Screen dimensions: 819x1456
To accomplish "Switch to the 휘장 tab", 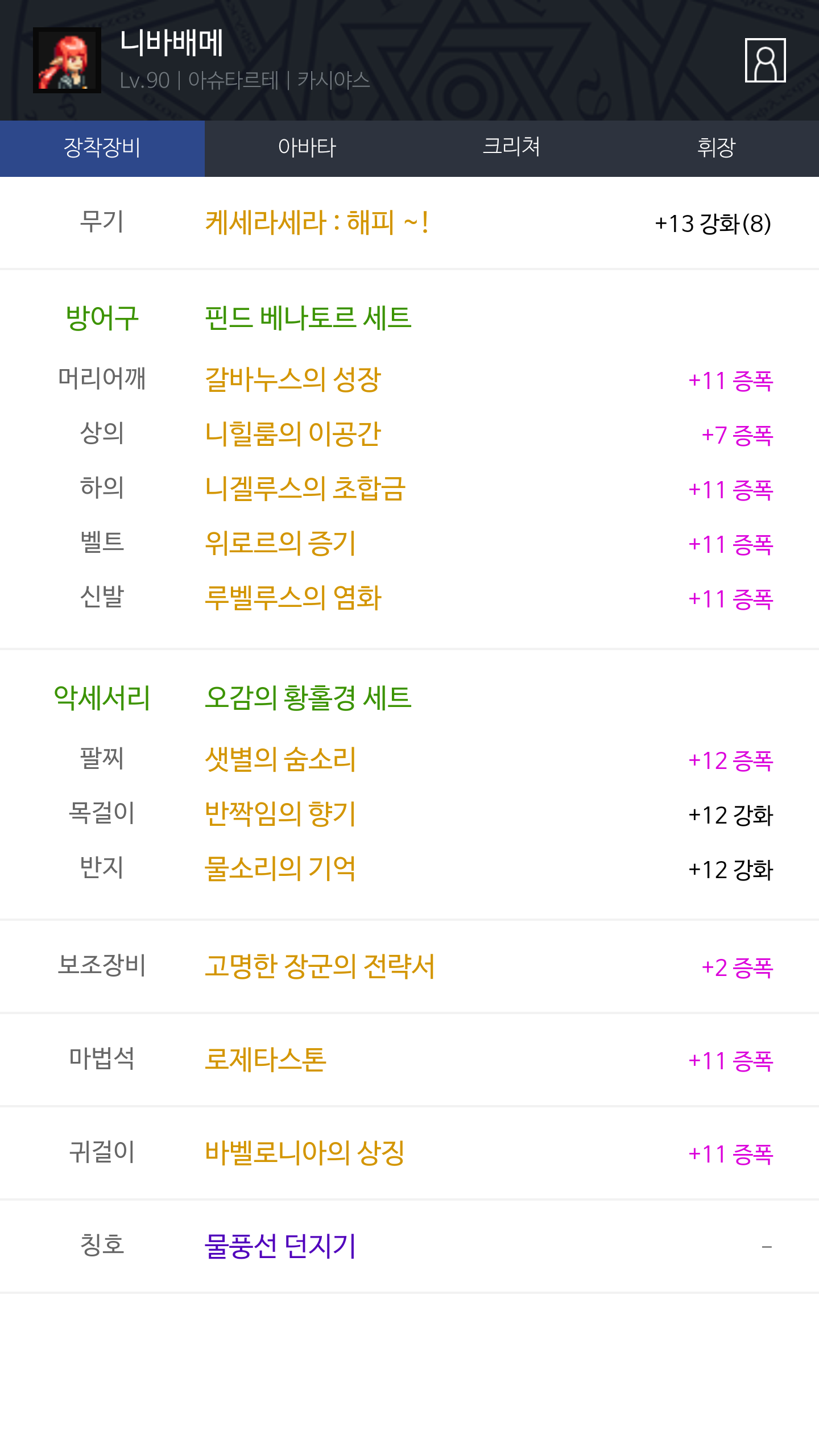I will (x=716, y=148).
